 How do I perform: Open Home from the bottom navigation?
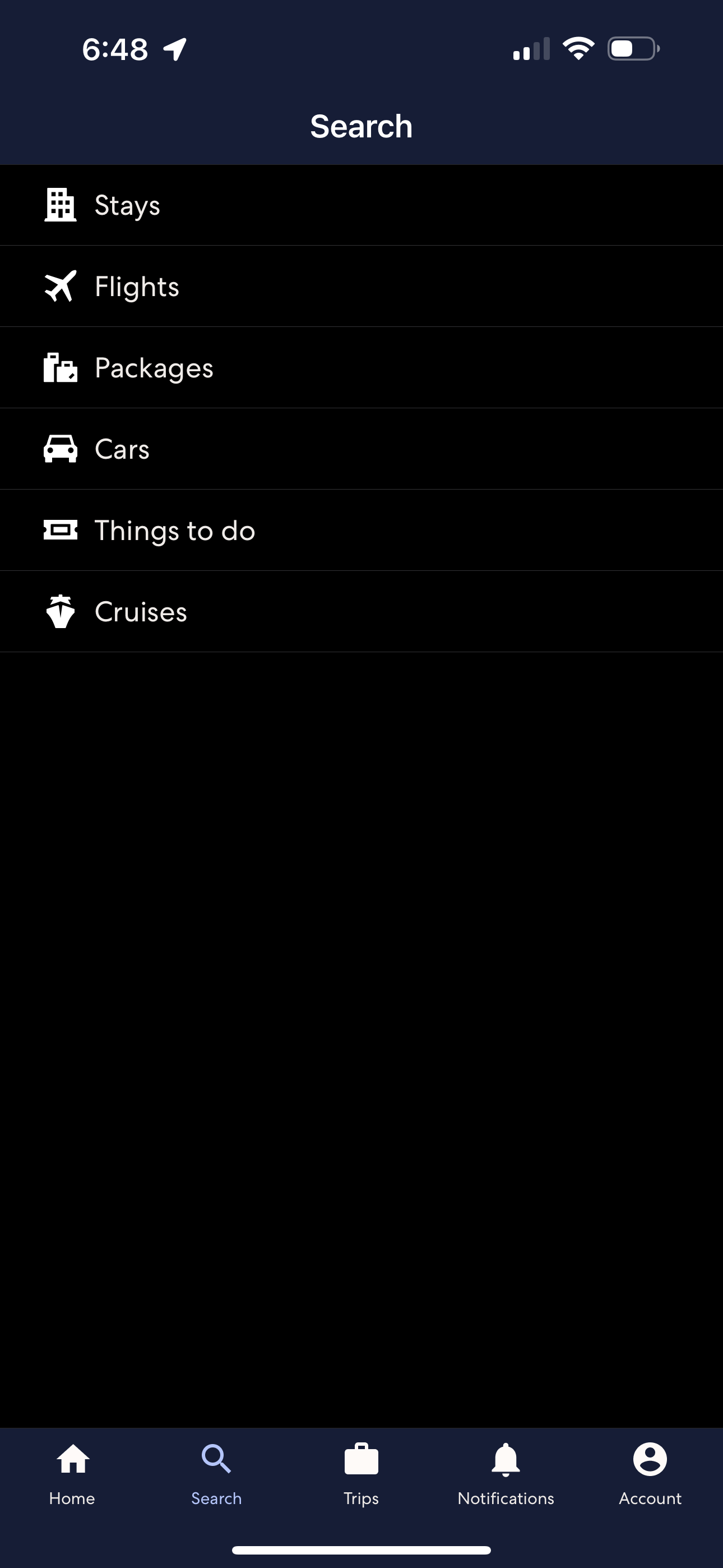pyautogui.click(x=72, y=1473)
